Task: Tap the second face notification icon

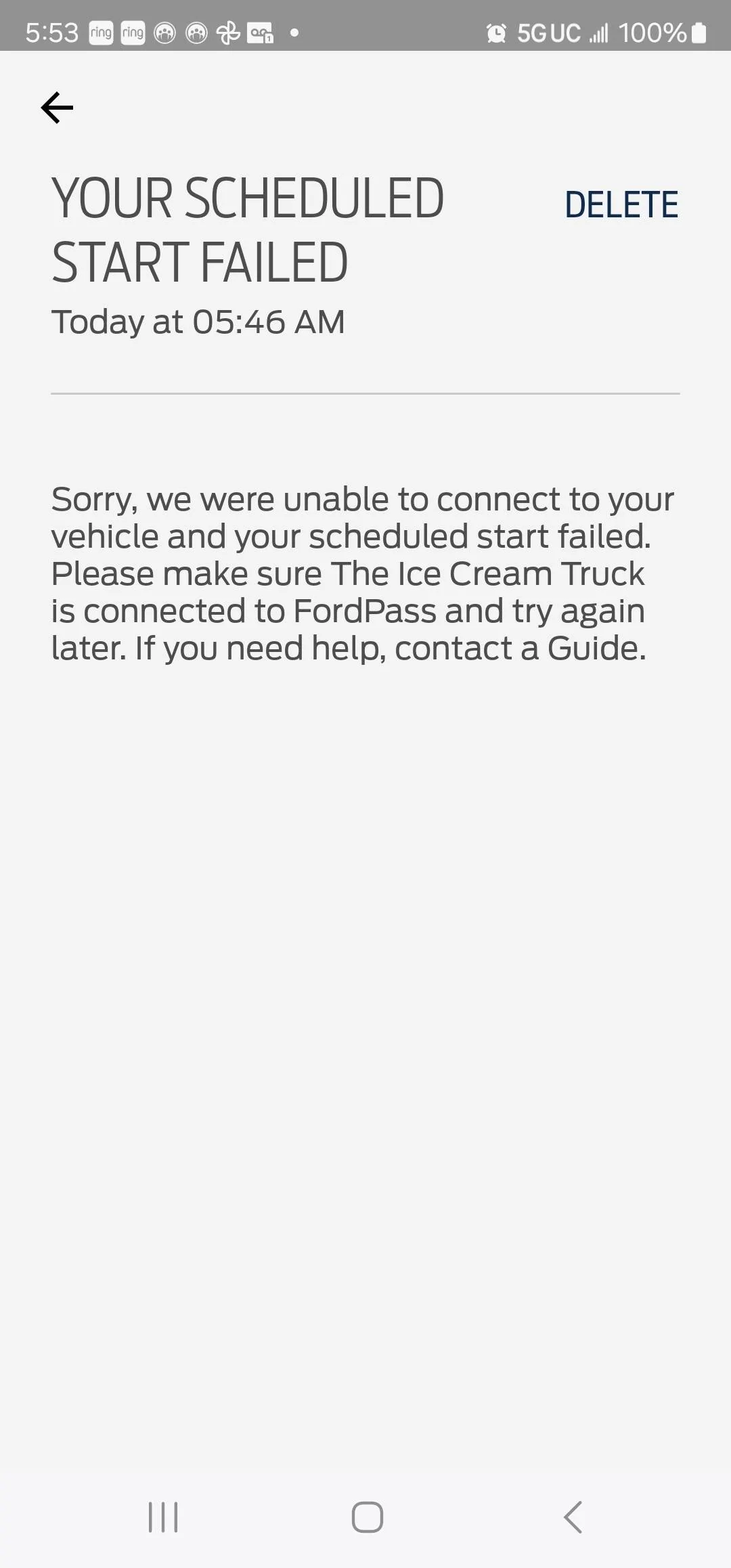Action: pyautogui.click(x=195, y=32)
